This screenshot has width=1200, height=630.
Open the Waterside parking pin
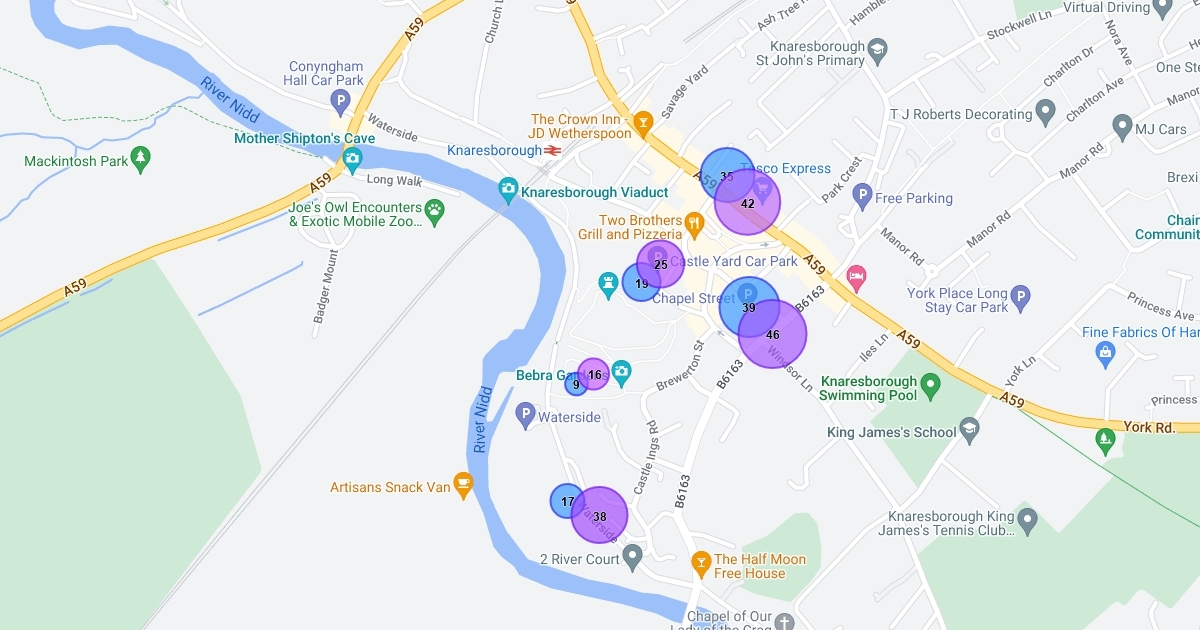point(526,414)
